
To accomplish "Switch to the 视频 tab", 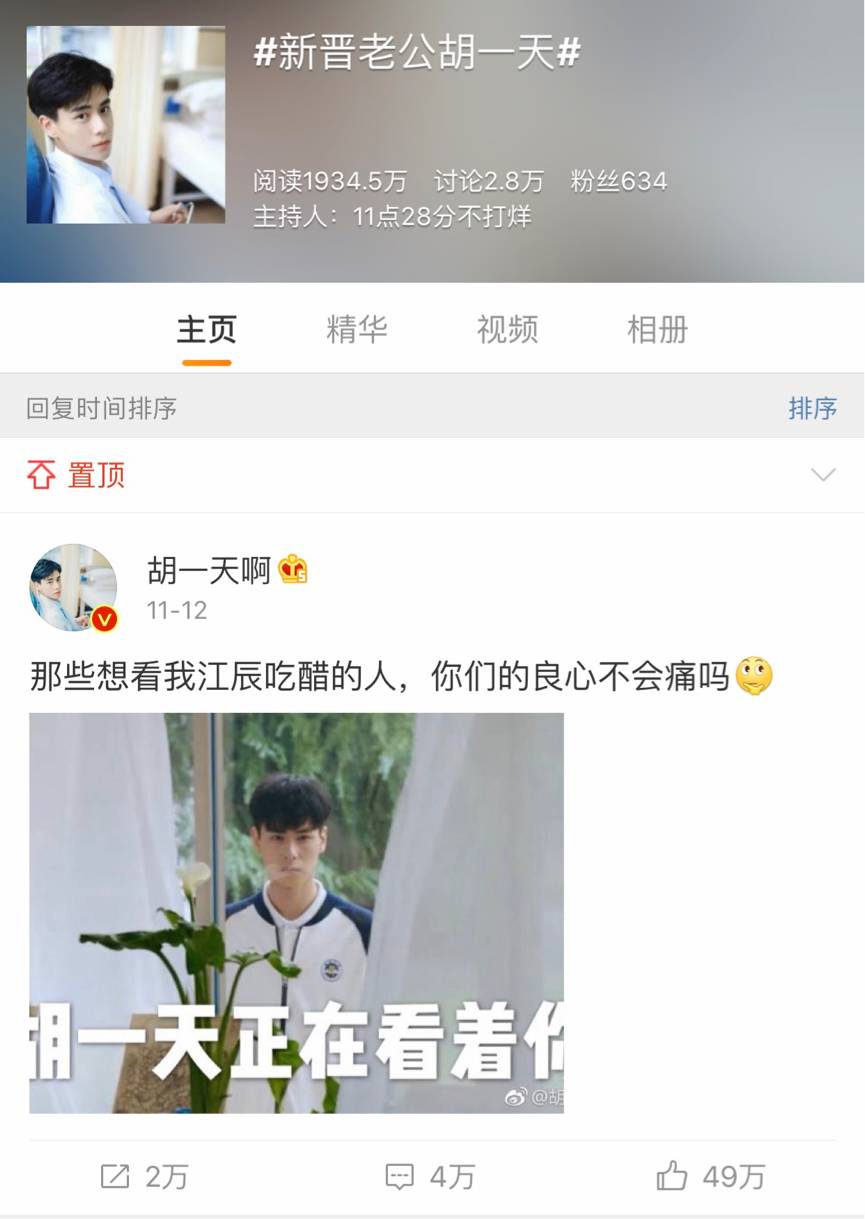I will point(507,329).
